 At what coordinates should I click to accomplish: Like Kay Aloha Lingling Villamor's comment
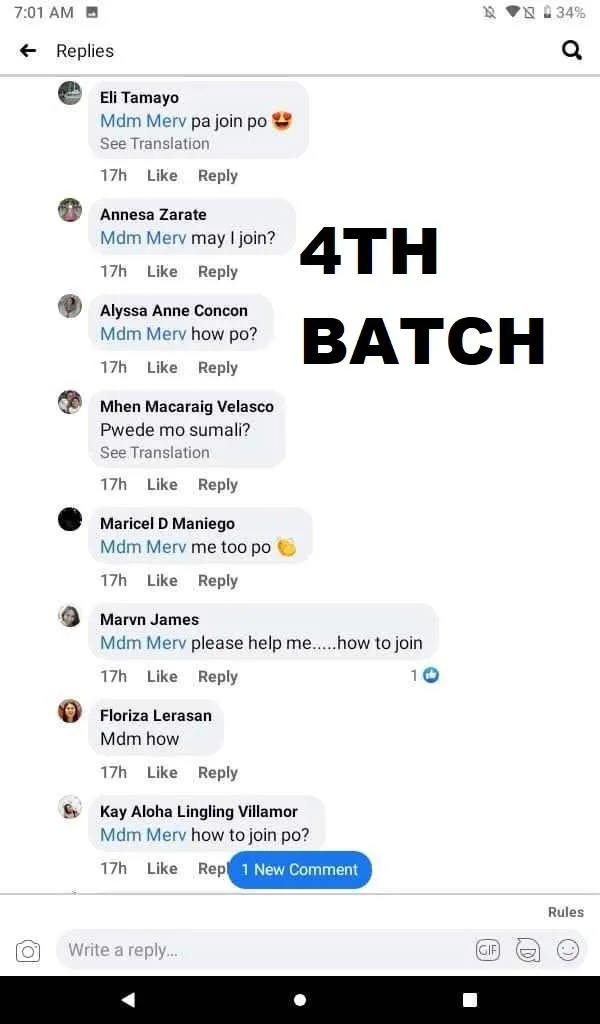162,869
